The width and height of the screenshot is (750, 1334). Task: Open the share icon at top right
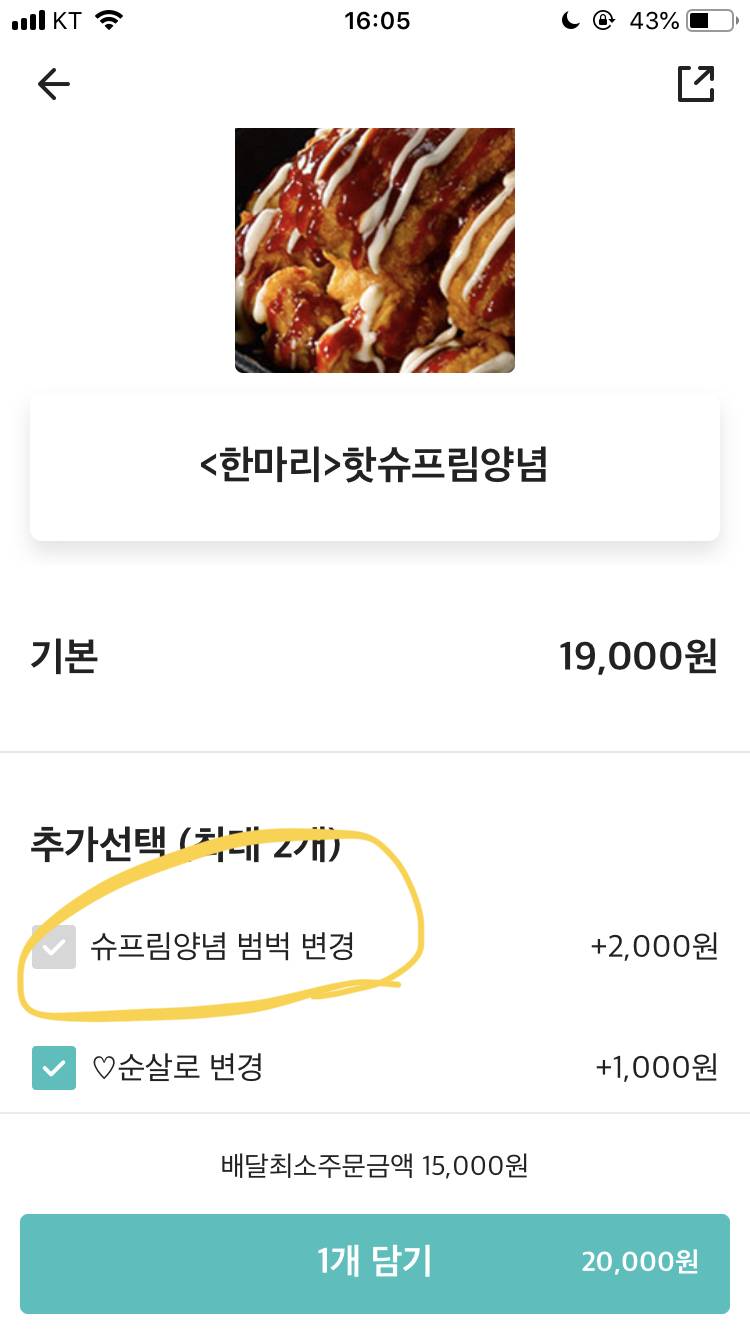click(x=696, y=84)
